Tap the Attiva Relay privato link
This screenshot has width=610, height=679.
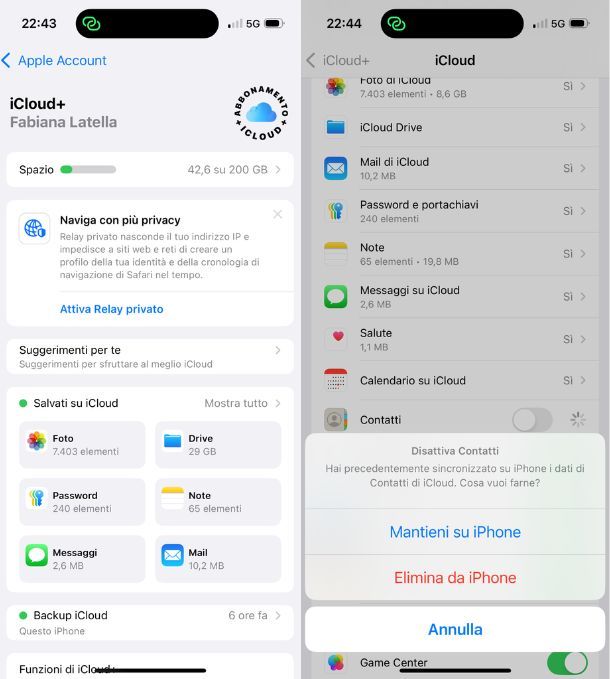click(111, 309)
